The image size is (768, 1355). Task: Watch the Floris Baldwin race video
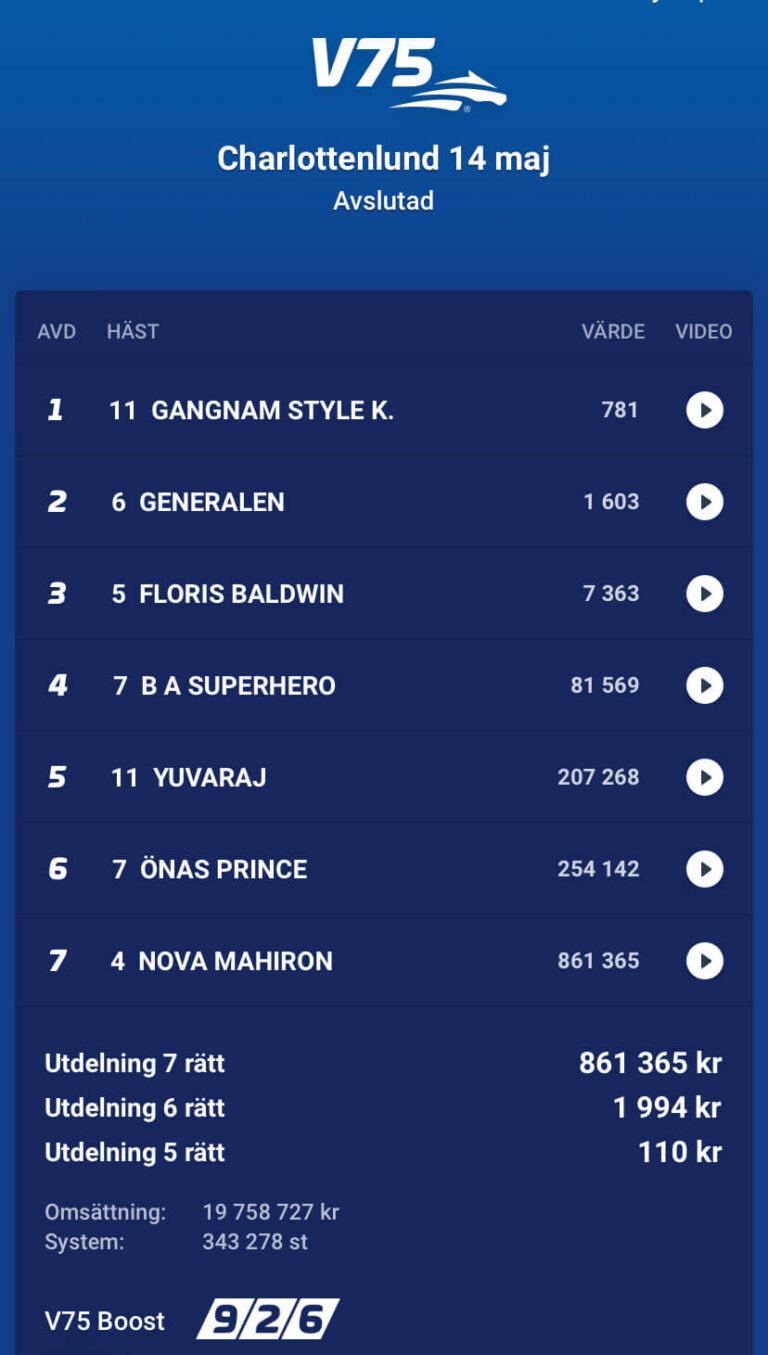coord(704,594)
